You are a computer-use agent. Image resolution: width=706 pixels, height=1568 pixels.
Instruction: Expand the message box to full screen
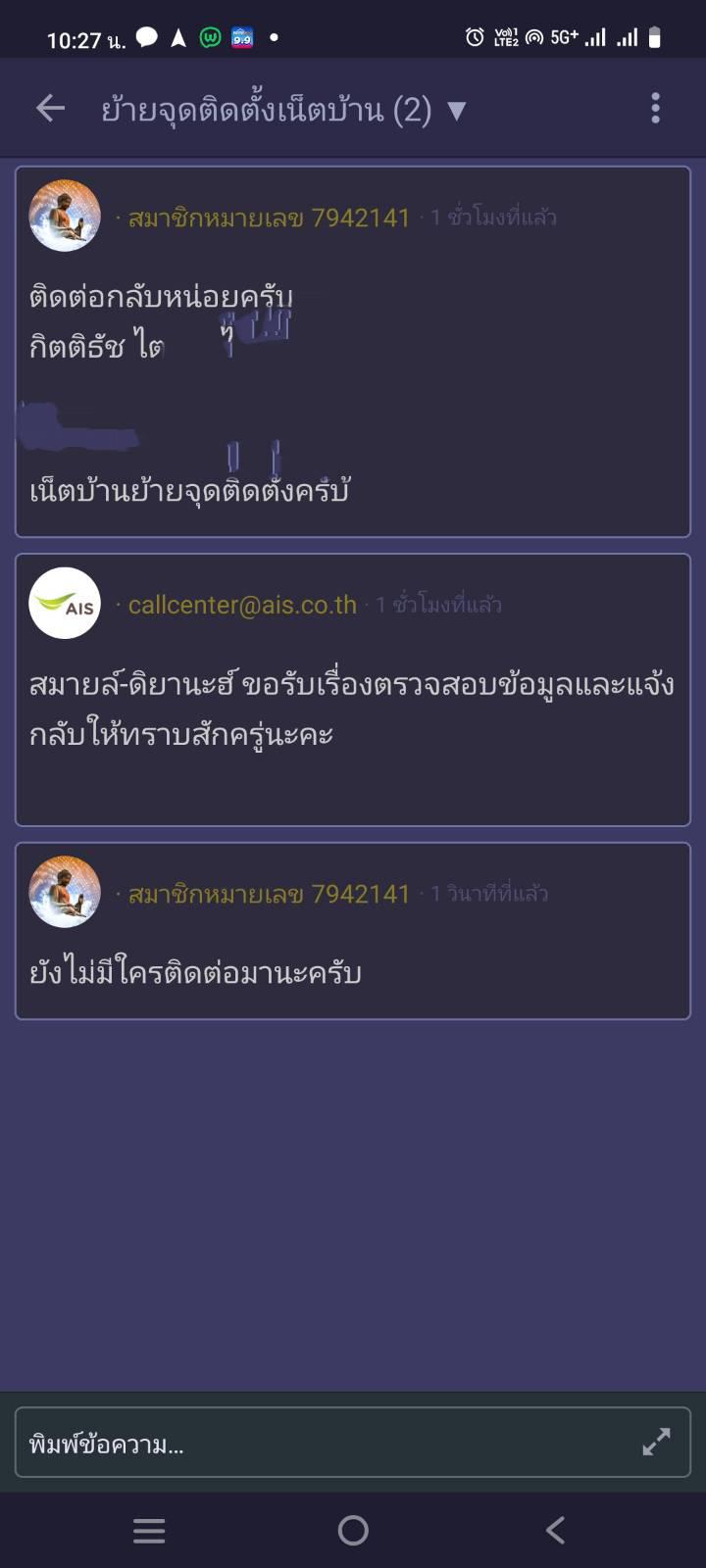[656, 1442]
